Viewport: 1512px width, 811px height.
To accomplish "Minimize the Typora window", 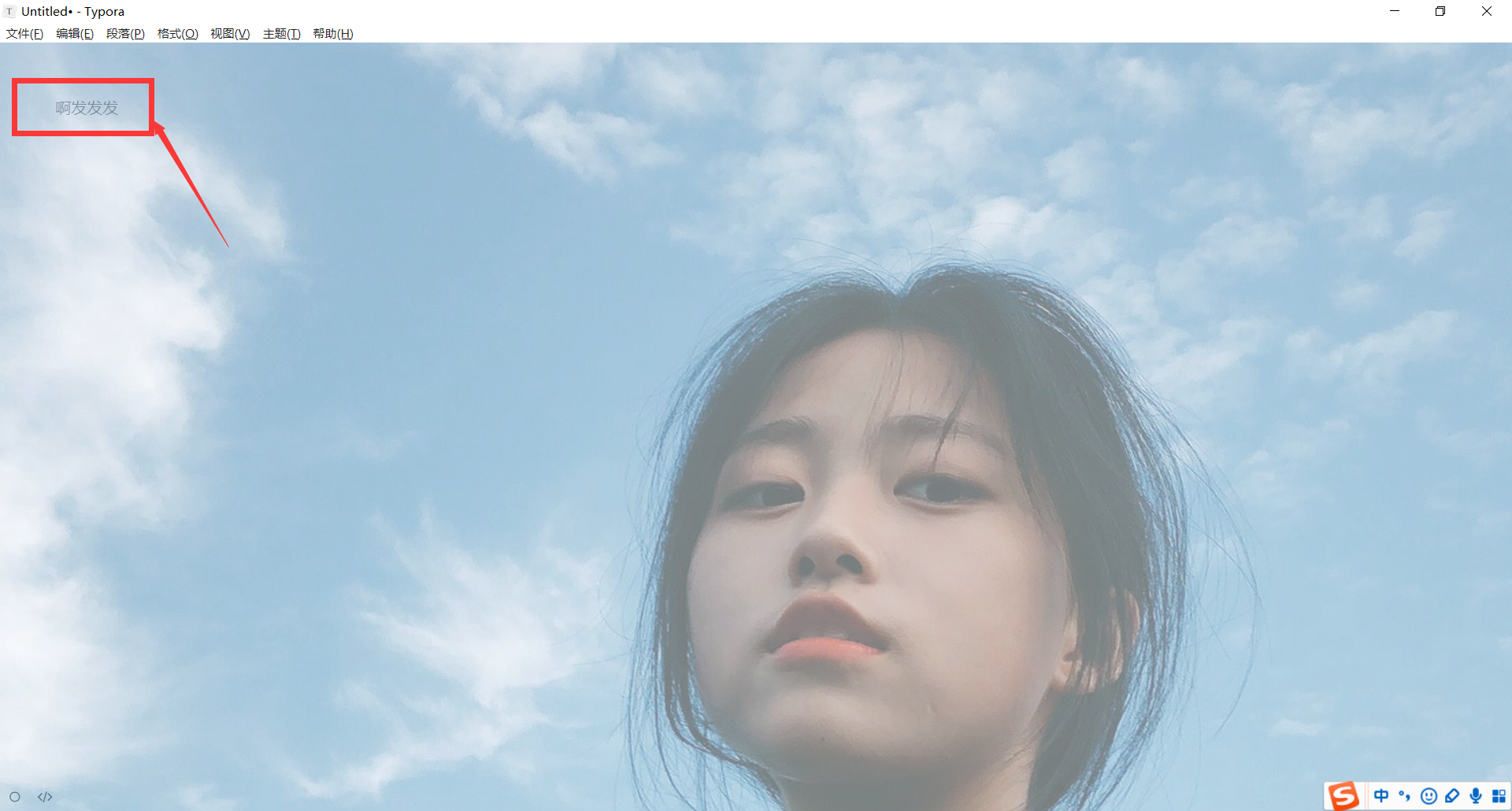I will point(1395,11).
